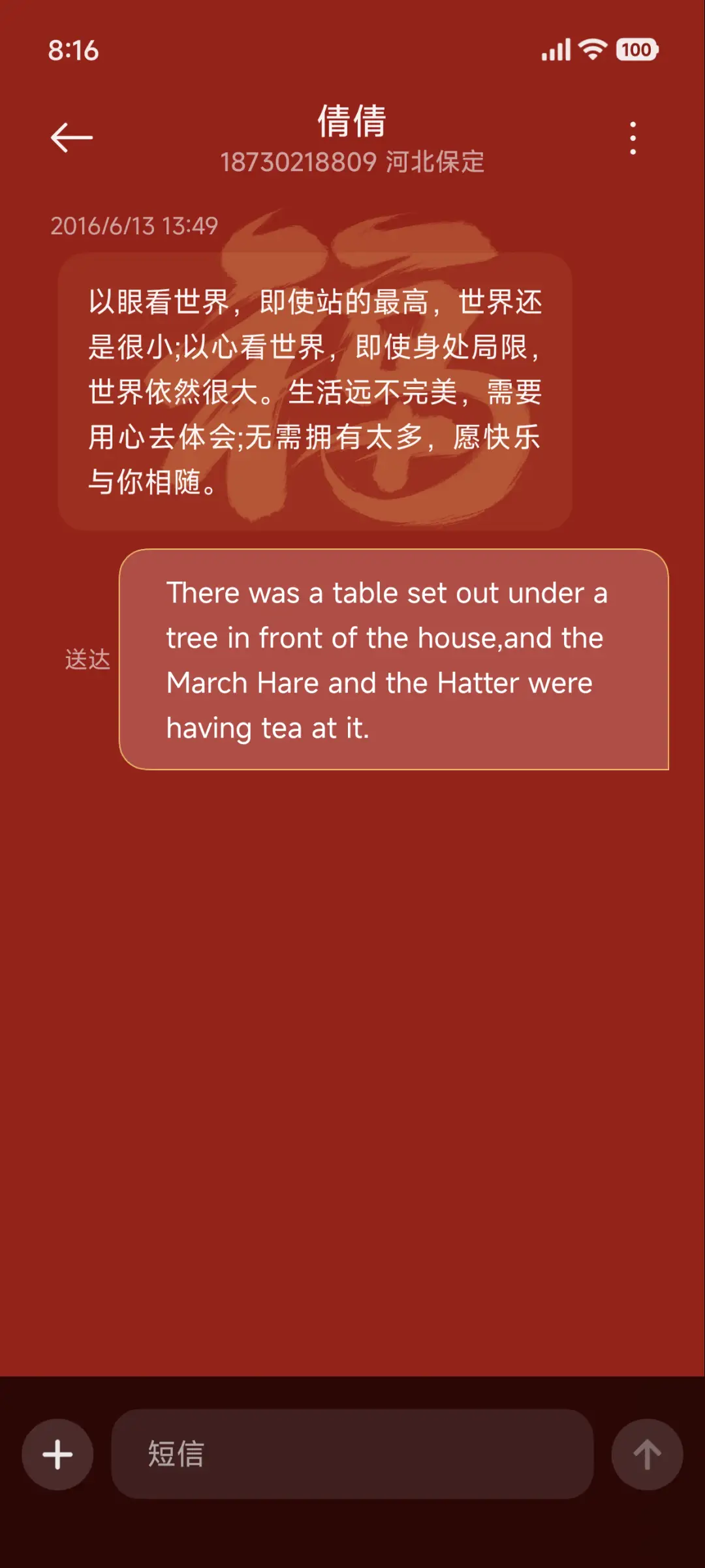Select the sent March Hare message bubble
The height and width of the screenshot is (1568, 705).
(395, 659)
